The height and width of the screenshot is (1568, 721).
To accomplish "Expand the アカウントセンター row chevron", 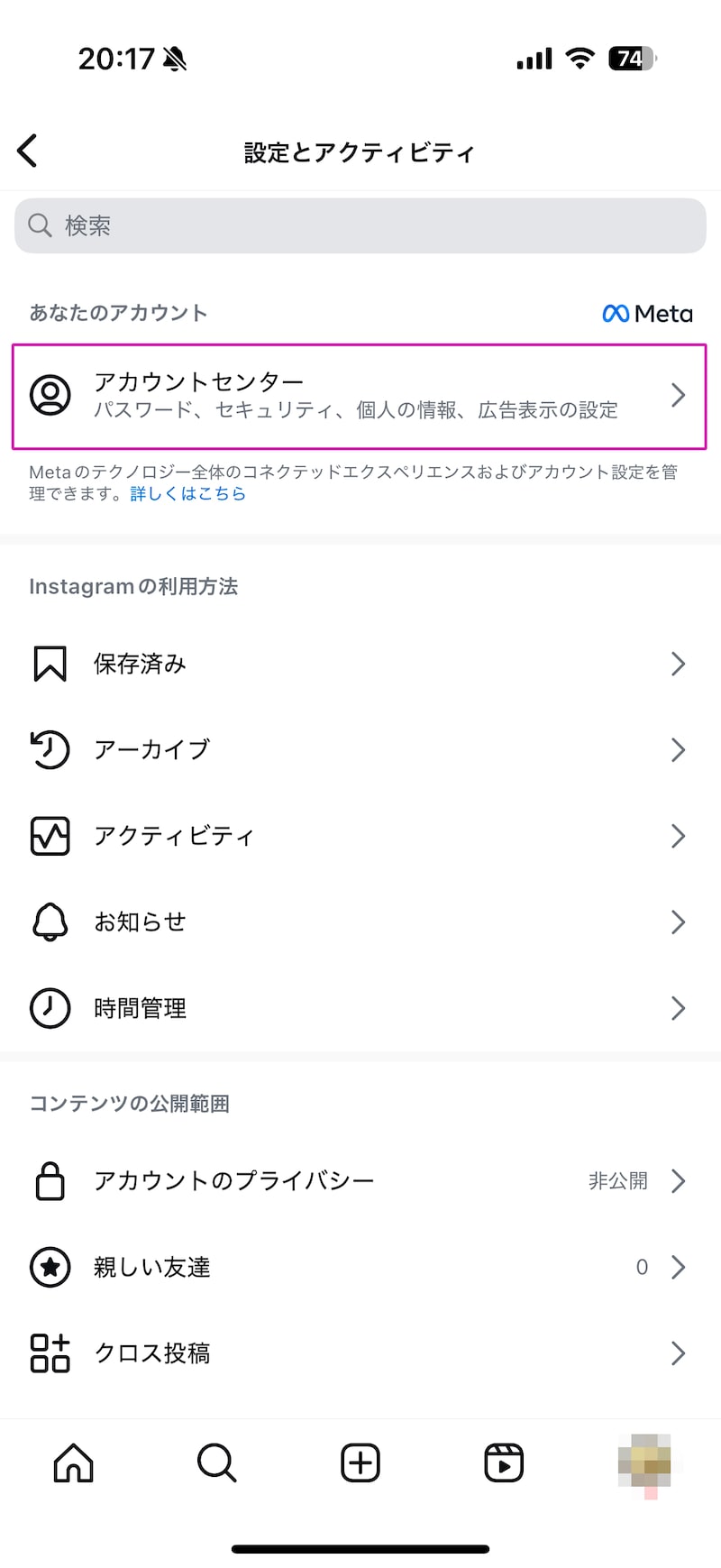I will 679,394.
